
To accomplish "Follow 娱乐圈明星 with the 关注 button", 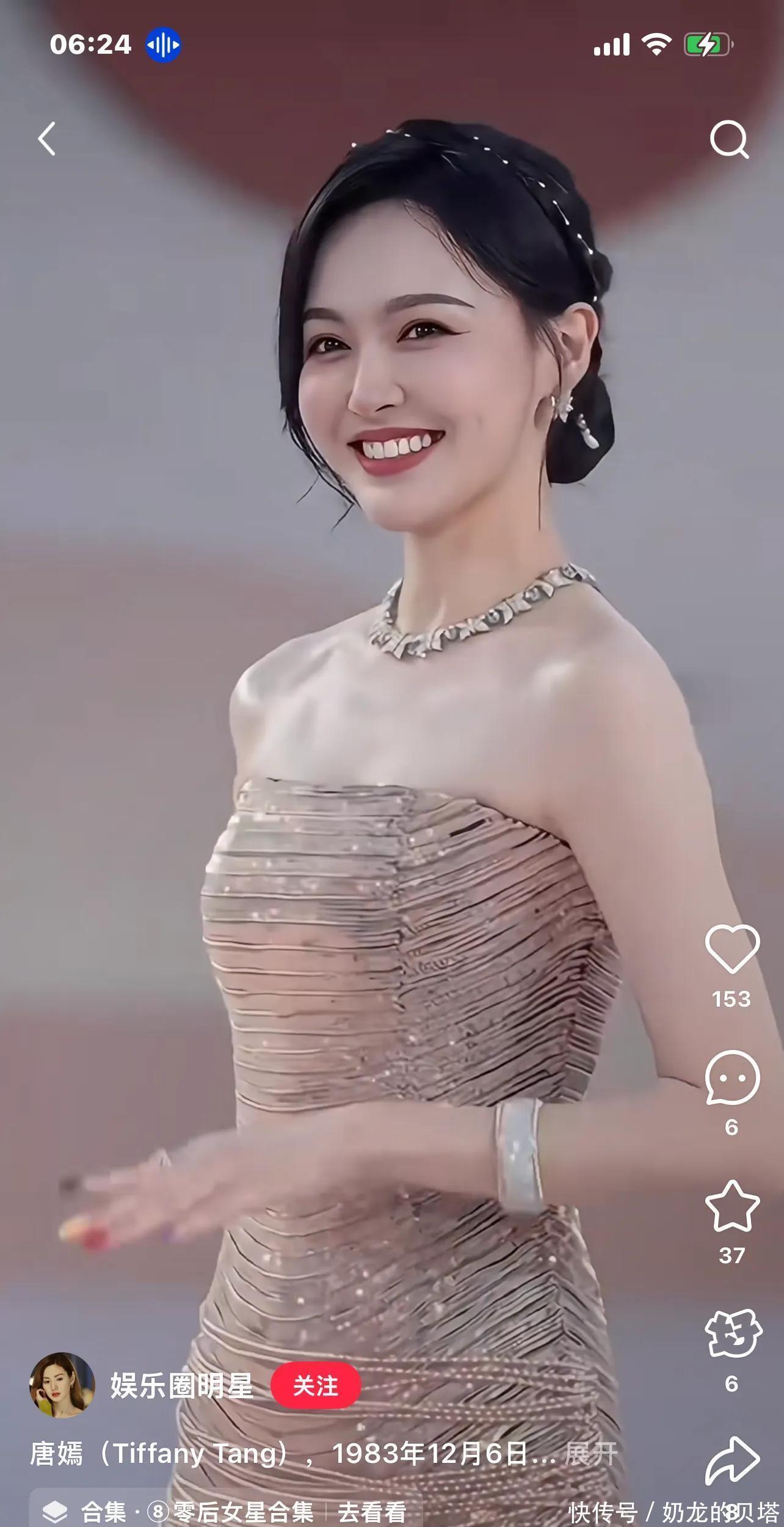I will point(316,1386).
